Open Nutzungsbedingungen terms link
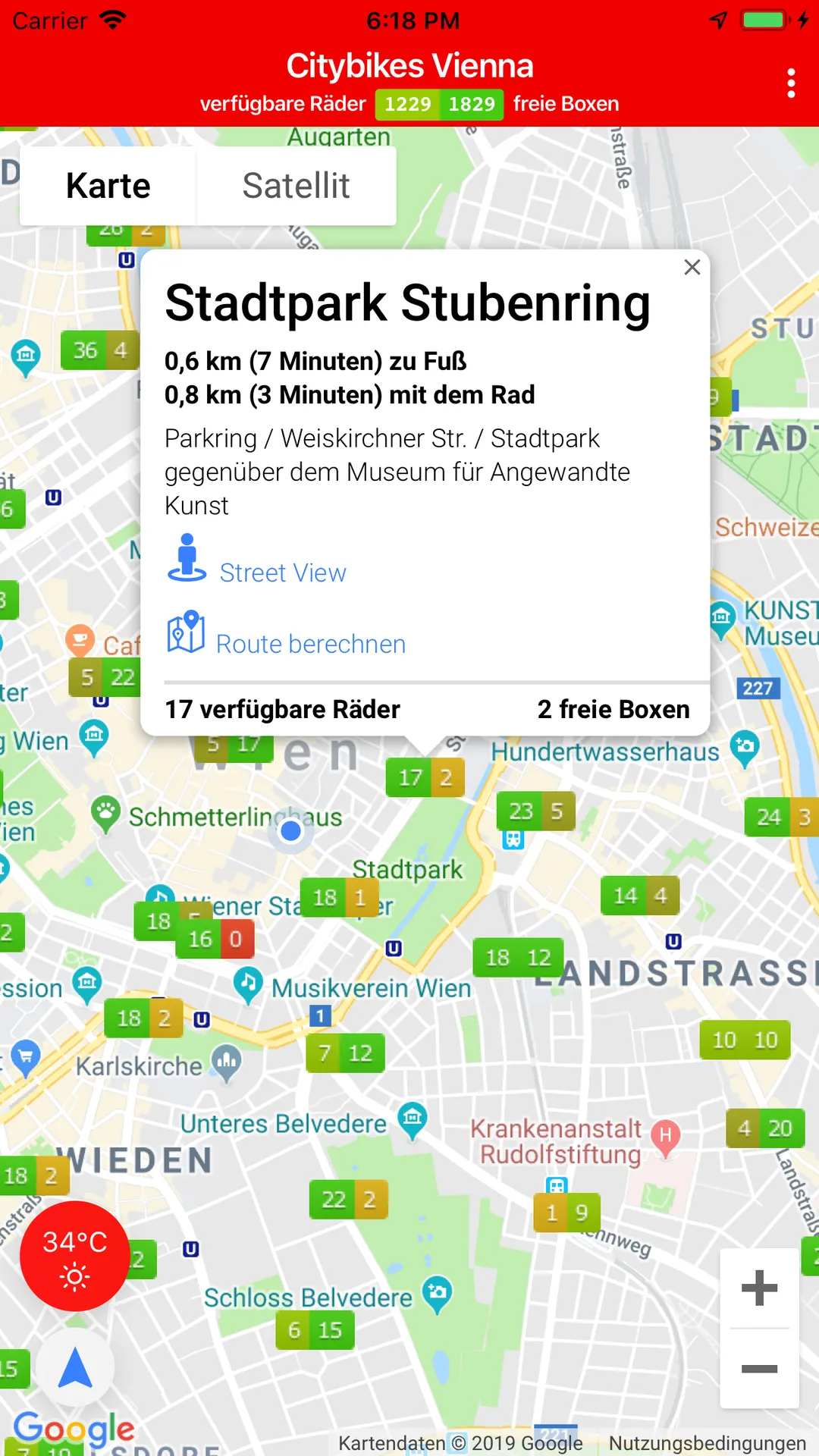This screenshot has height=1456, width=819. click(x=707, y=1443)
